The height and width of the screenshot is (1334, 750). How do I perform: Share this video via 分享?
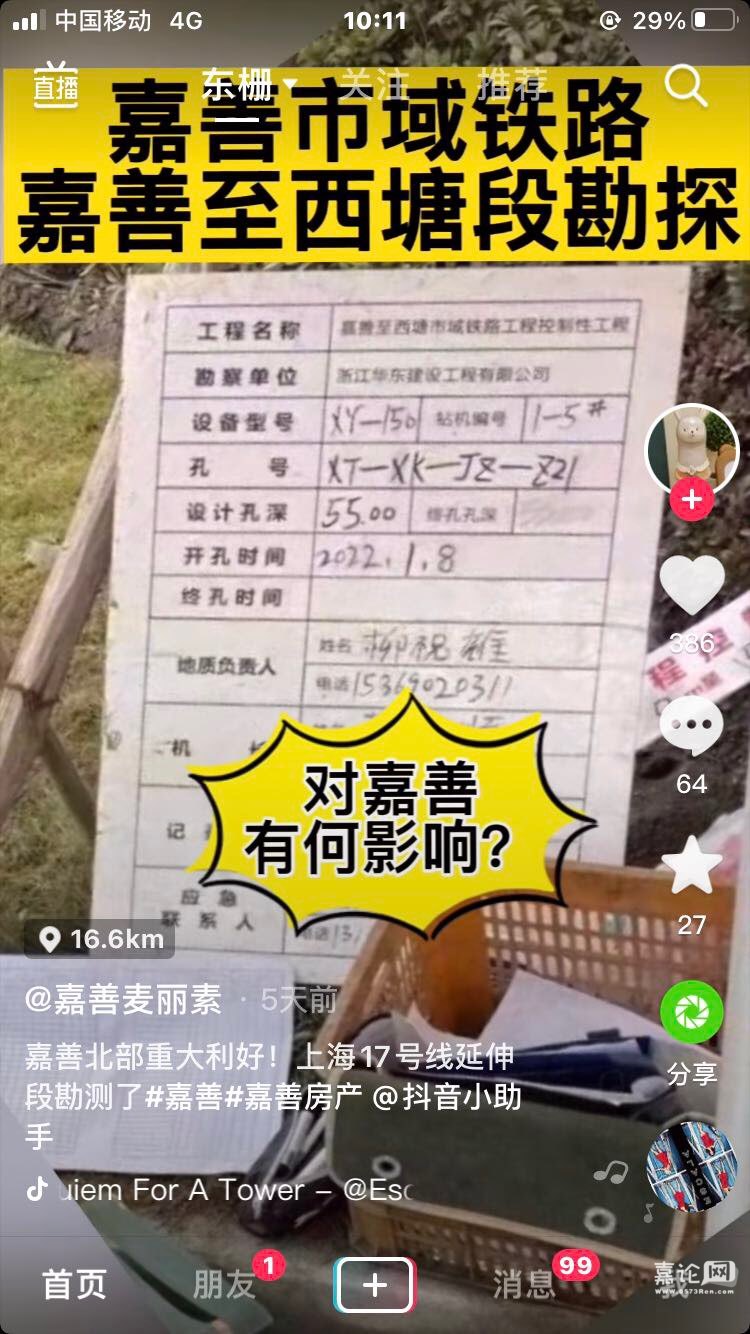(x=692, y=1013)
